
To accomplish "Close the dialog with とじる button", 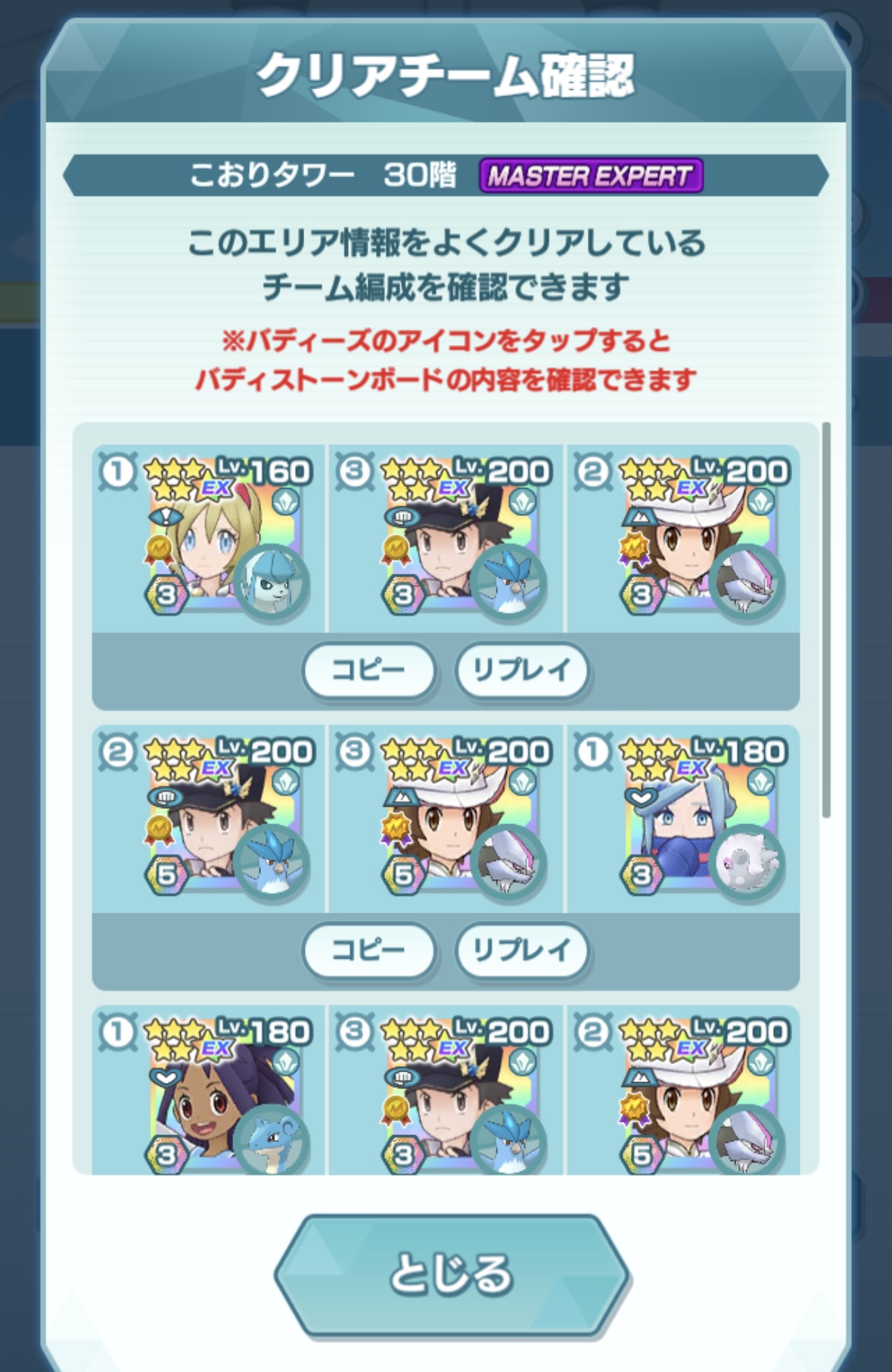I will (451, 1274).
